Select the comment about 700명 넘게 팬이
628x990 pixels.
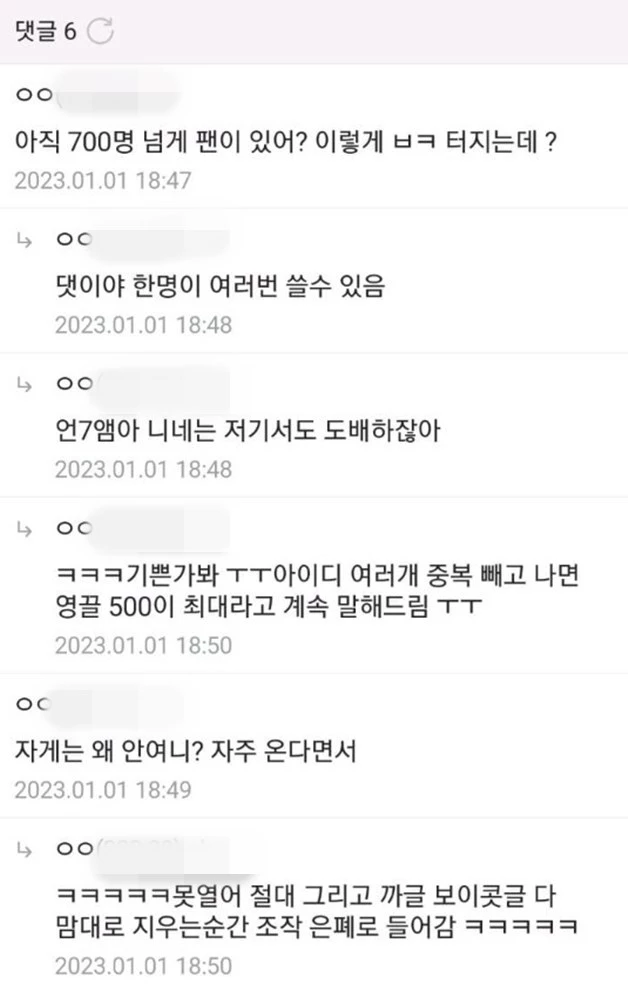tap(287, 141)
